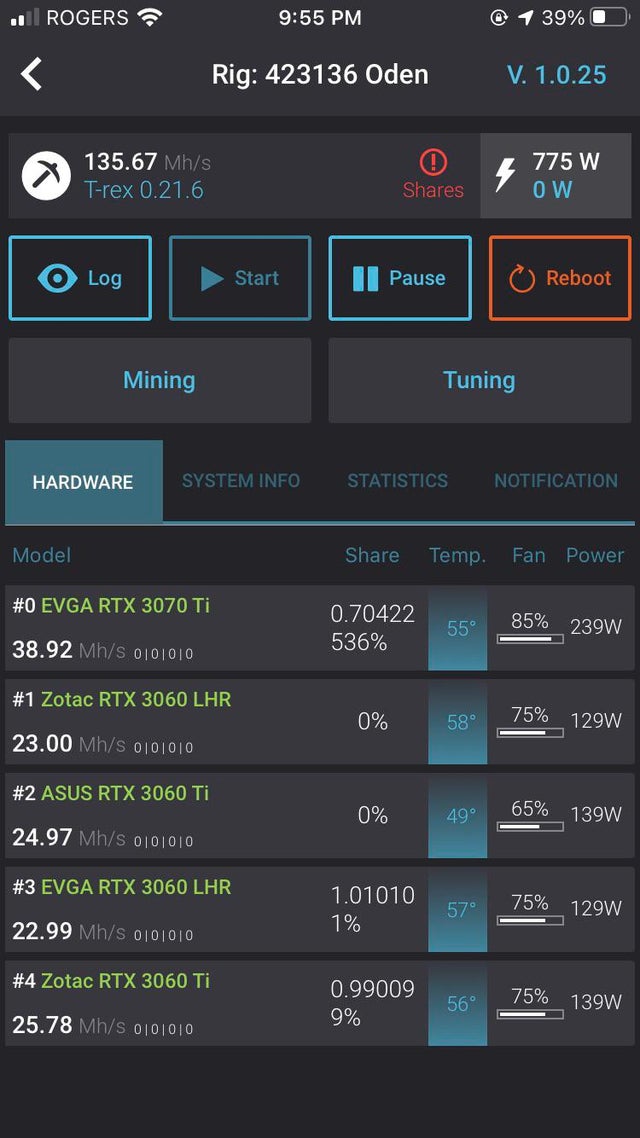Go back with the arrow icon
The width and height of the screenshot is (640, 1138).
31,75
